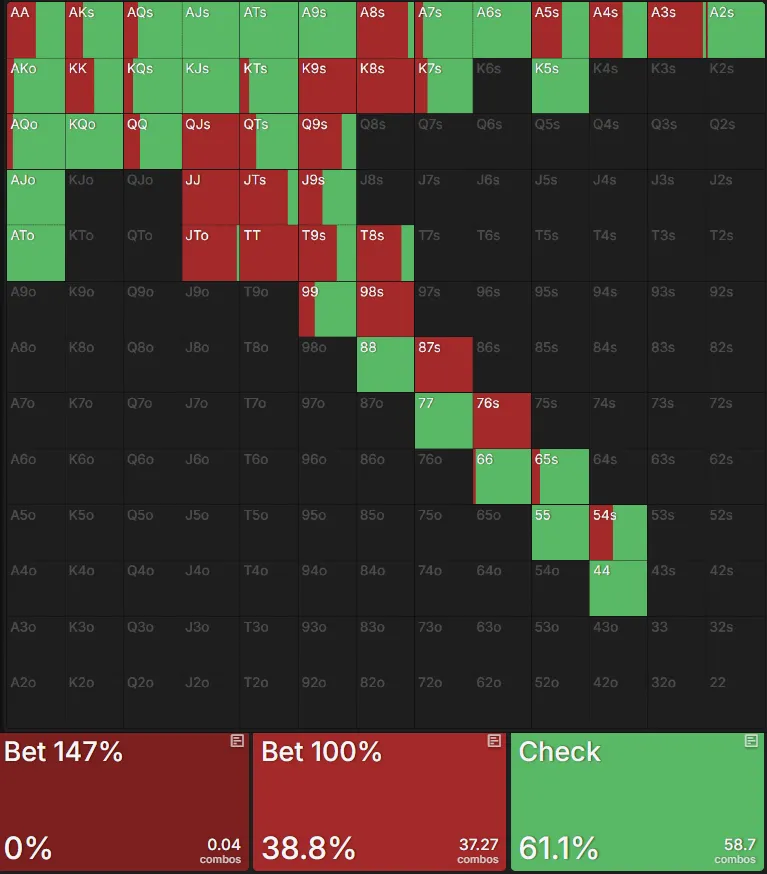Open the list icon on Bet 147% card
This screenshot has height=874, width=767.
click(x=237, y=741)
